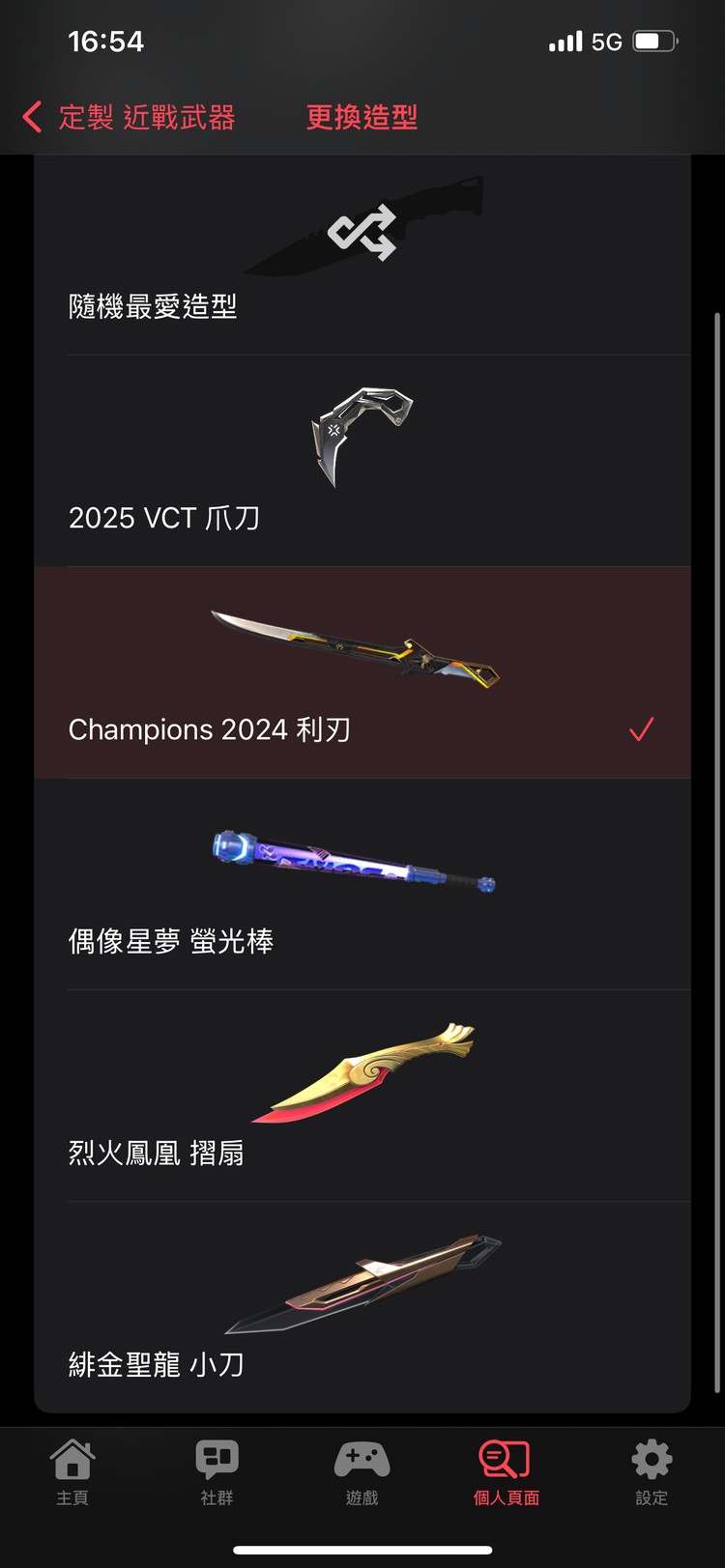Select Champions 2024 利刃 skin
725x1568 pixels.
coord(362,673)
